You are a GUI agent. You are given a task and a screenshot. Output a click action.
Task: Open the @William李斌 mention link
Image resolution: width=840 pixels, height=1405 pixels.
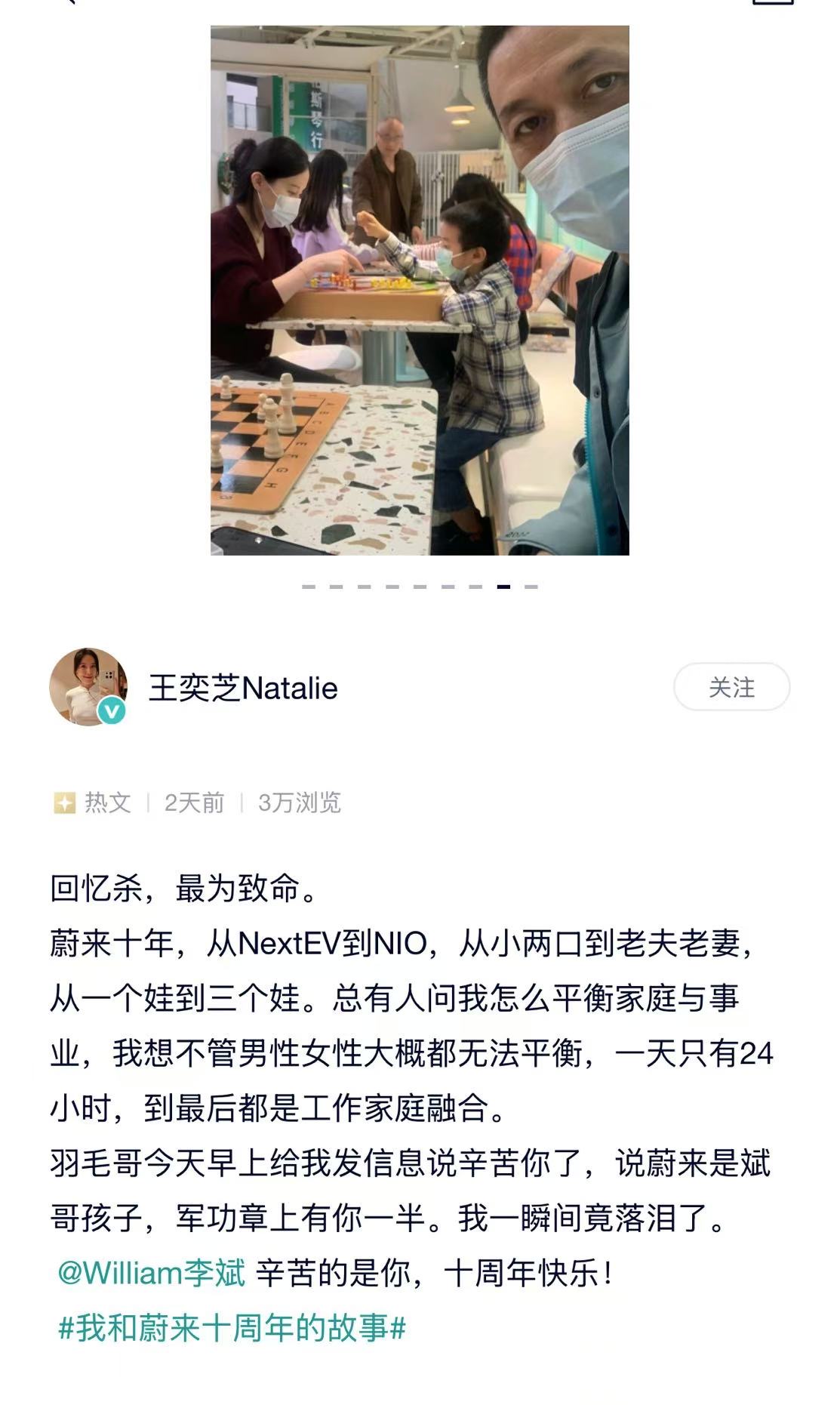(x=151, y=1274)
